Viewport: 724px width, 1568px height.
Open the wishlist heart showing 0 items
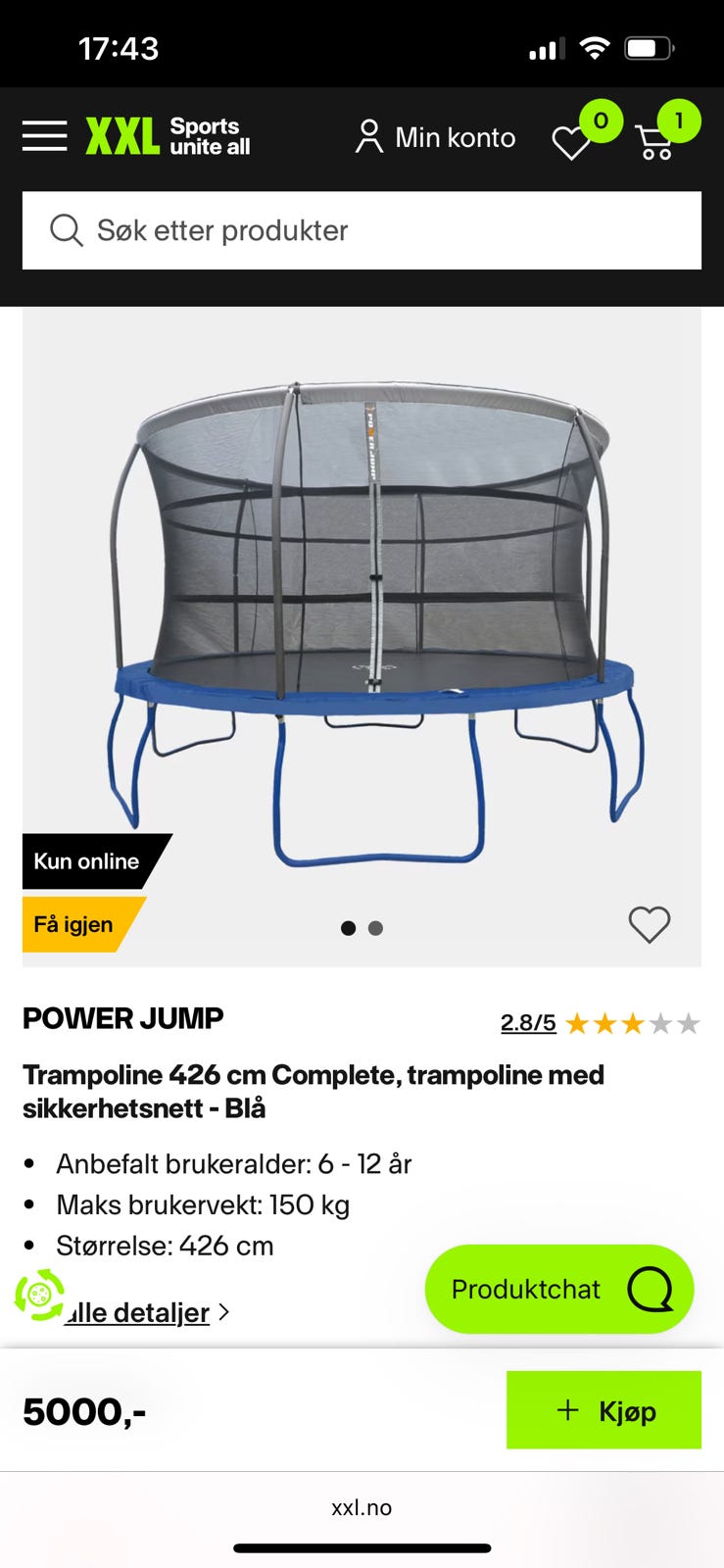click(x=573, y=141)
